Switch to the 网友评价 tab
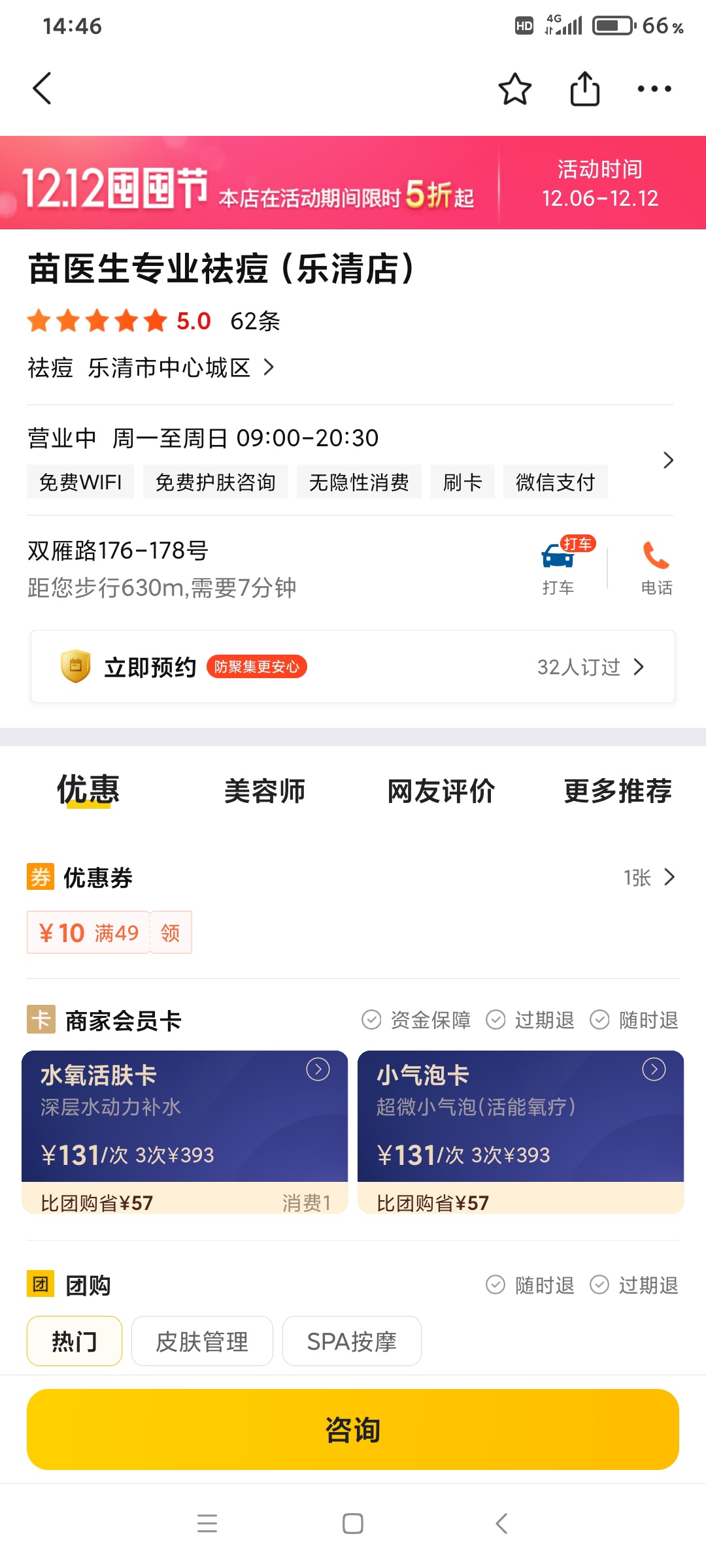706x1568 pixels. pos(441,791)
